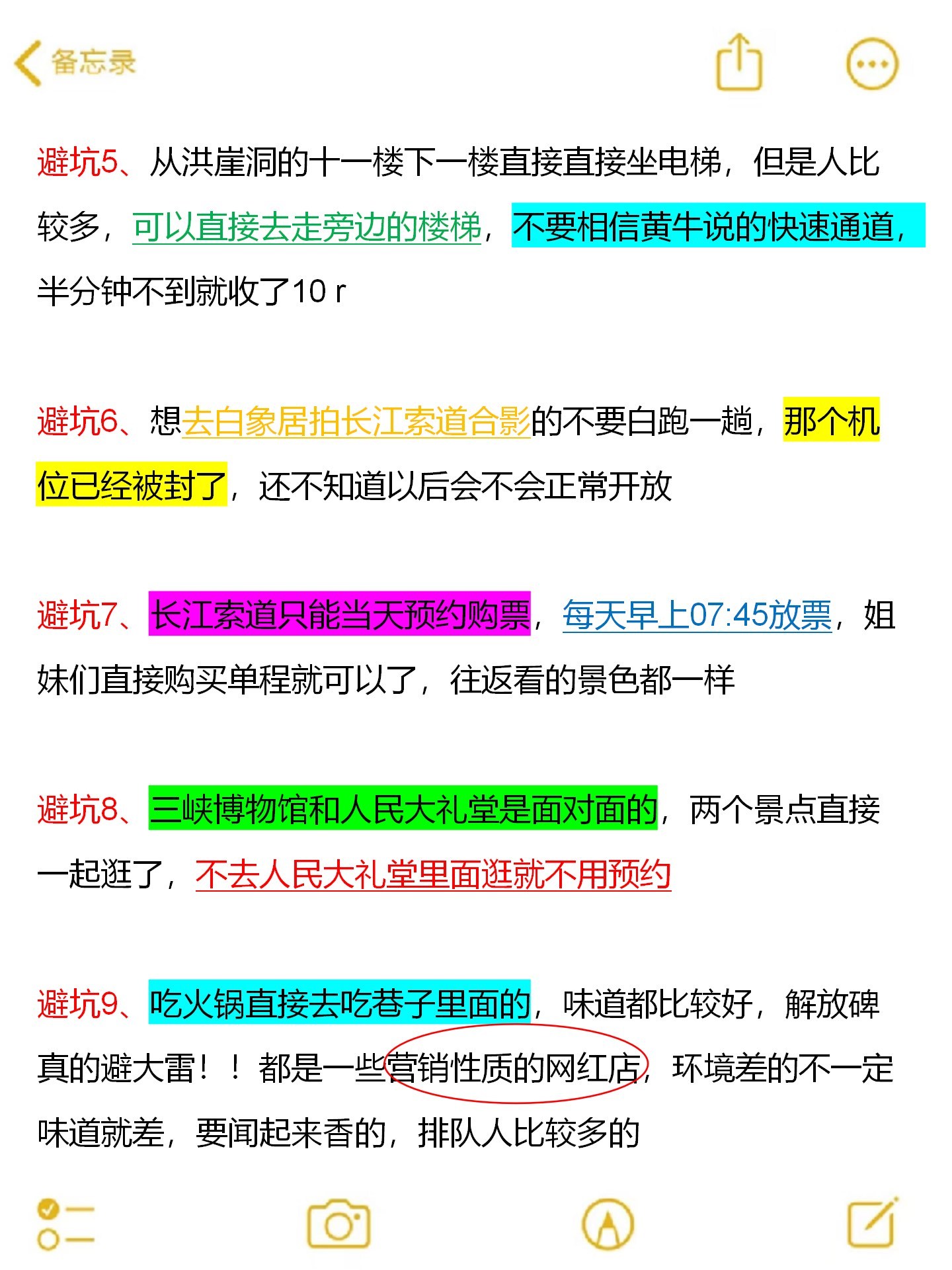Open the camera attachment option

[x=338, y=1224]
